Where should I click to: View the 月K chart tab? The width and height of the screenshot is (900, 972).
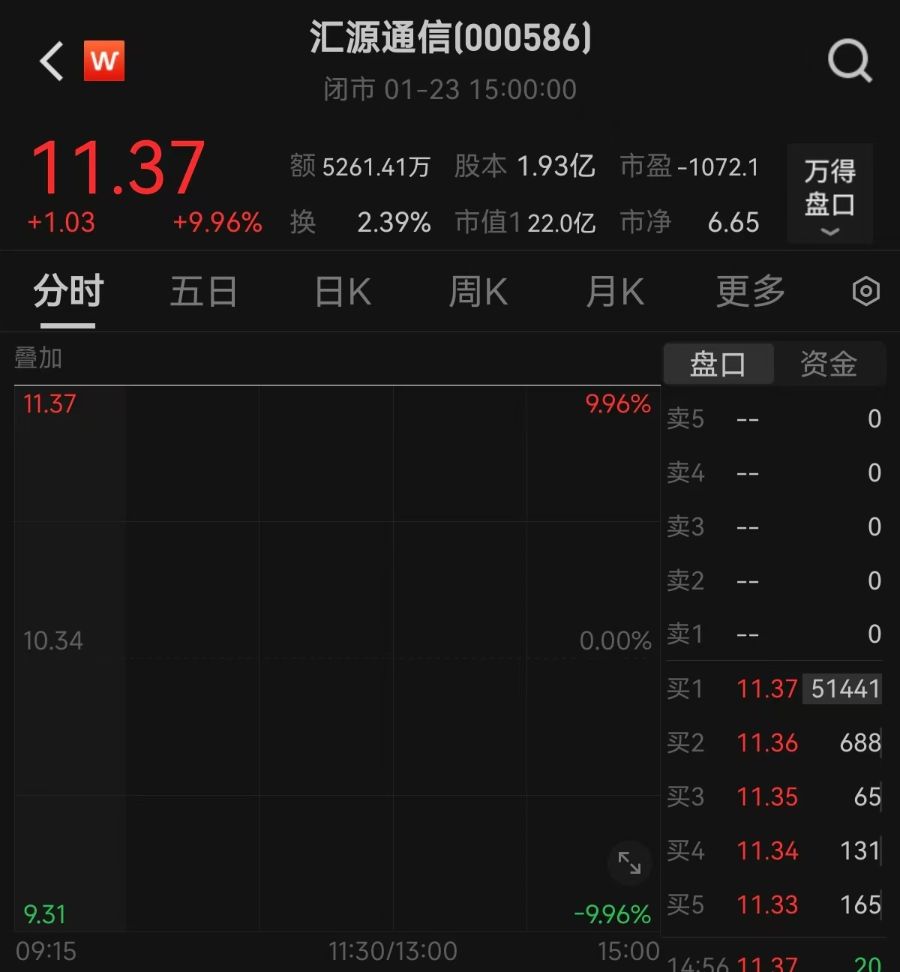[x=614, y=292]
